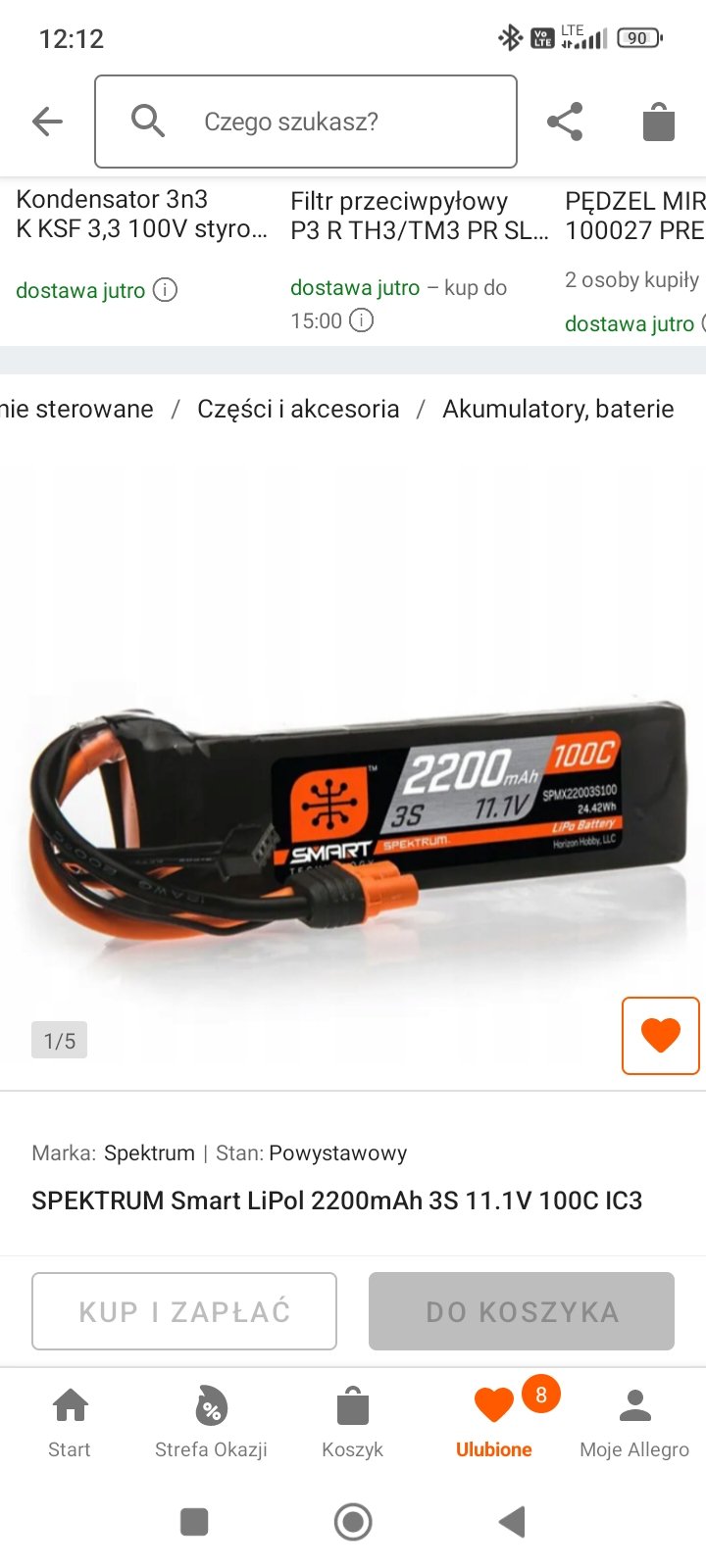The height and width of the screenshot is (1568, 706).
Task: Show delivery info for Kondensator 3n3
Action: pos(166,290)
